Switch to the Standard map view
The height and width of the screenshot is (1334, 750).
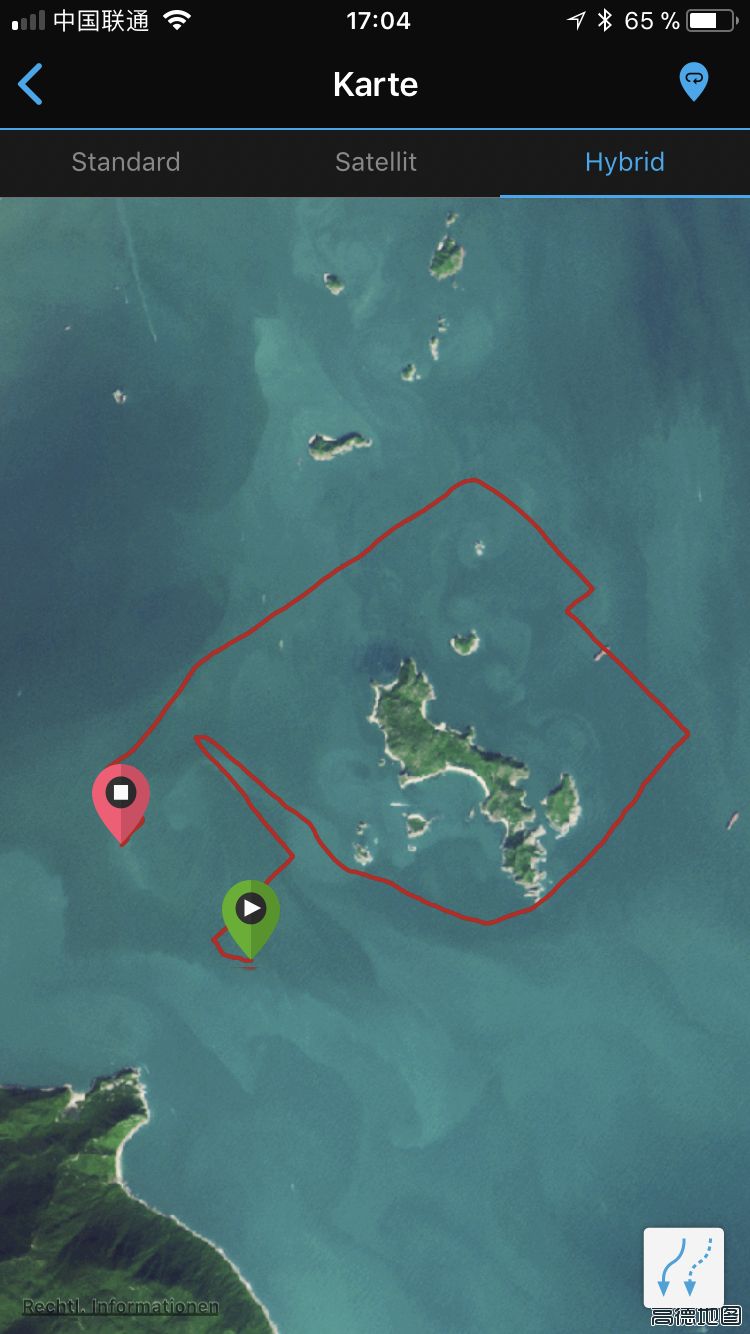[126, 162]
